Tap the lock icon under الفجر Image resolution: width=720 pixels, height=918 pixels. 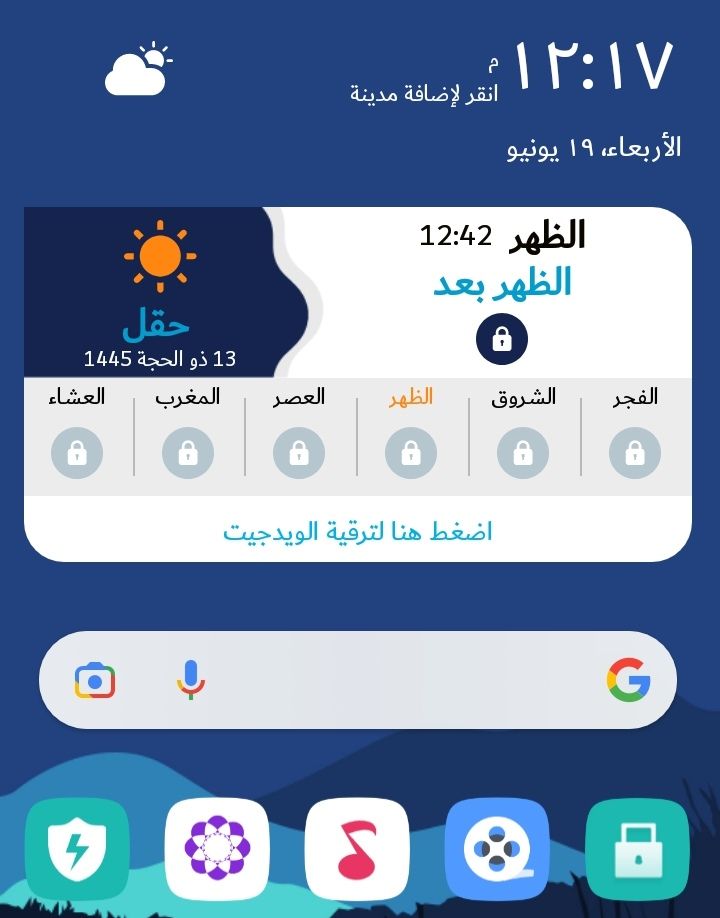coord(635,453)
